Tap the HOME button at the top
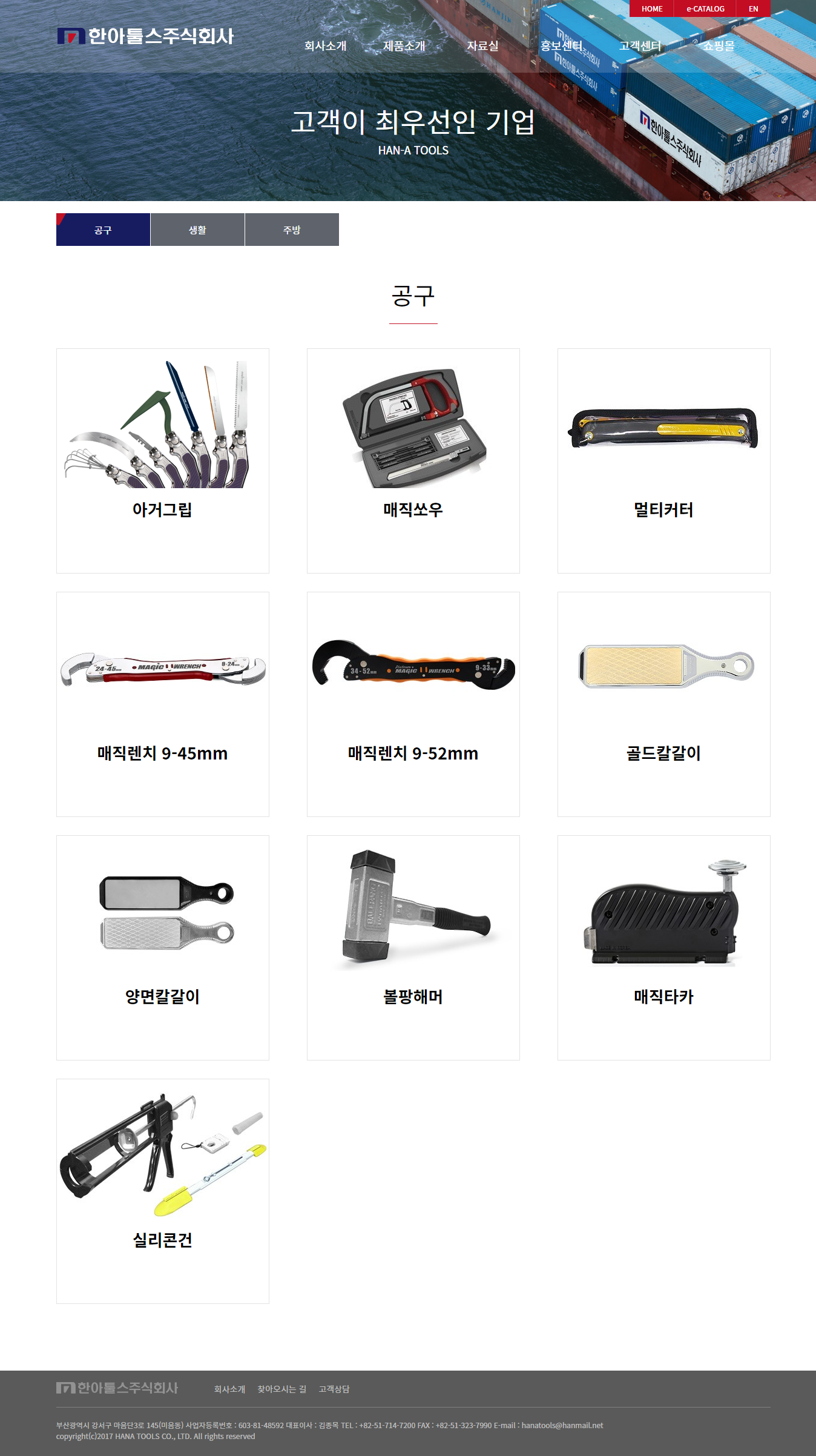816x1456 pixels. pos(652,8)
